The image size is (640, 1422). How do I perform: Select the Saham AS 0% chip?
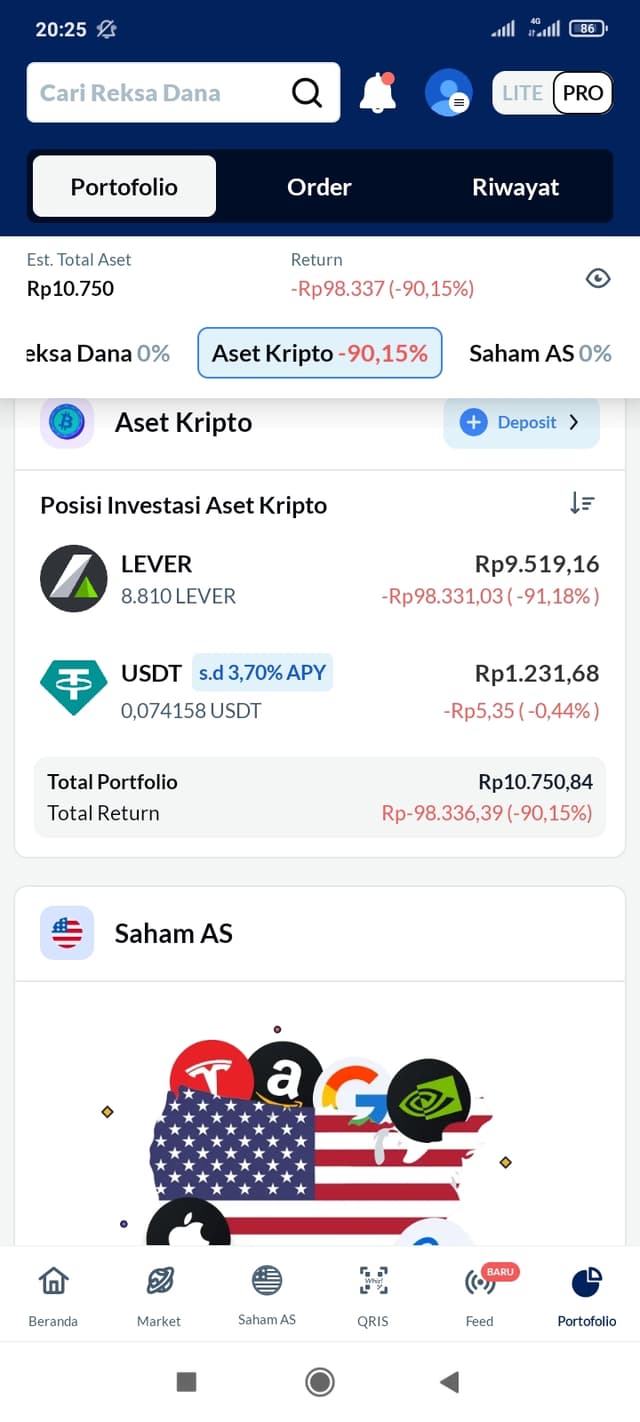tap(540, 353)
